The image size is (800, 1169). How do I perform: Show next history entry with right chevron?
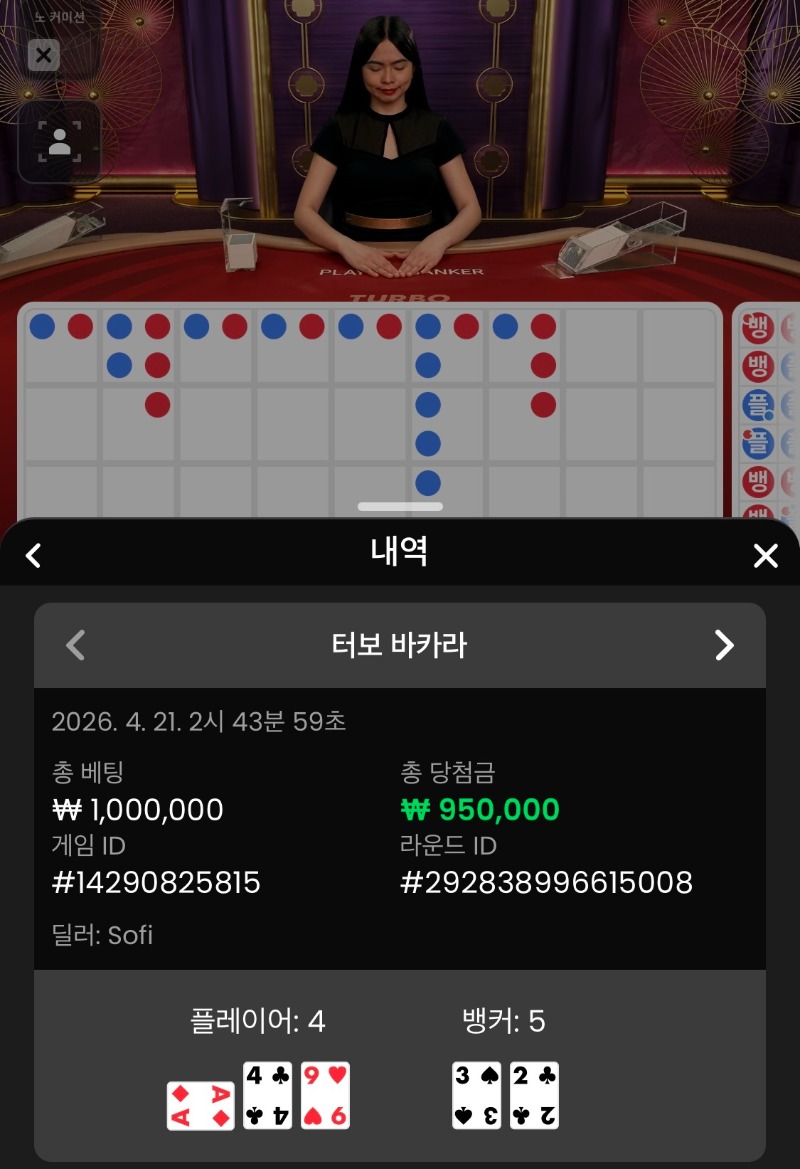tap(725, 645)
